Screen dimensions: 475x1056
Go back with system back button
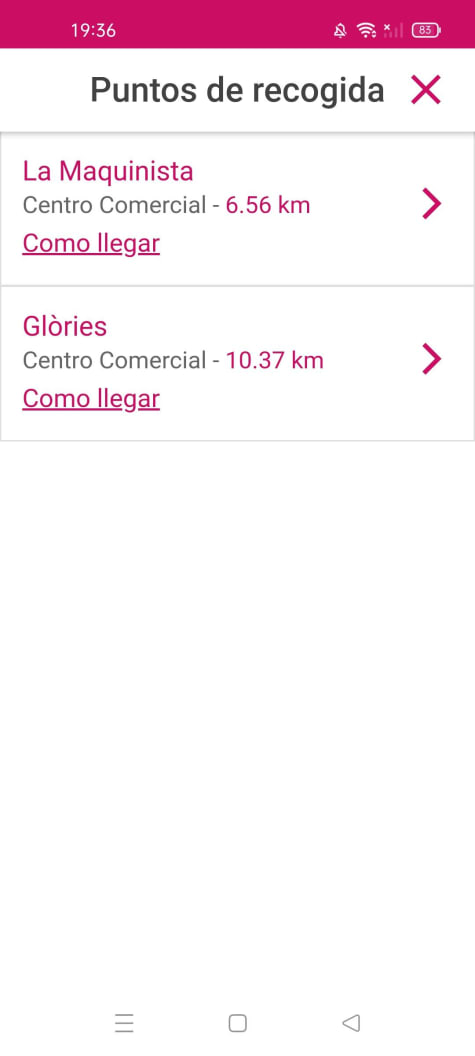pos(351,1023)
